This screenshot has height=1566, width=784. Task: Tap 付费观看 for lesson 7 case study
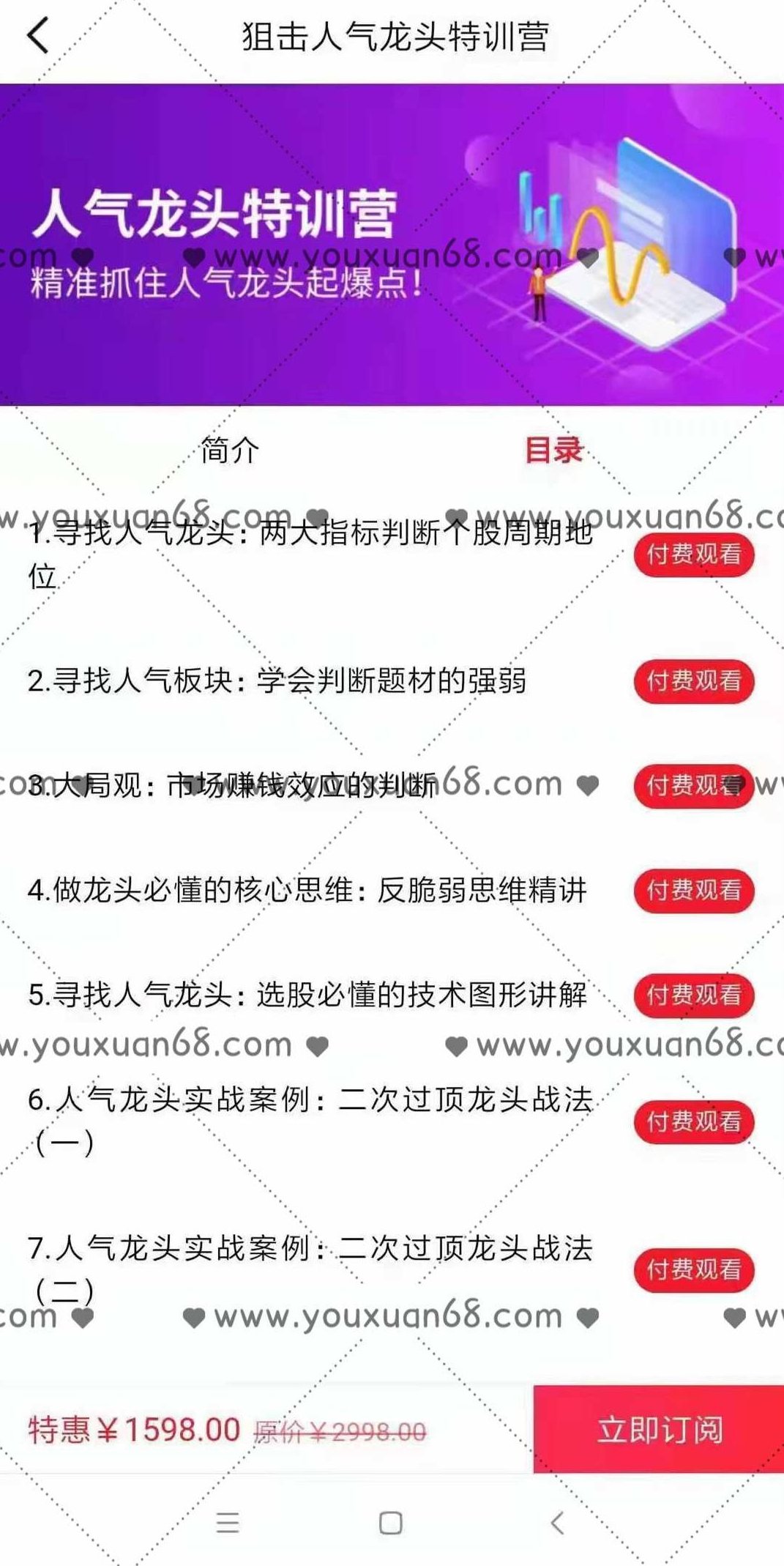[692, 1271]
